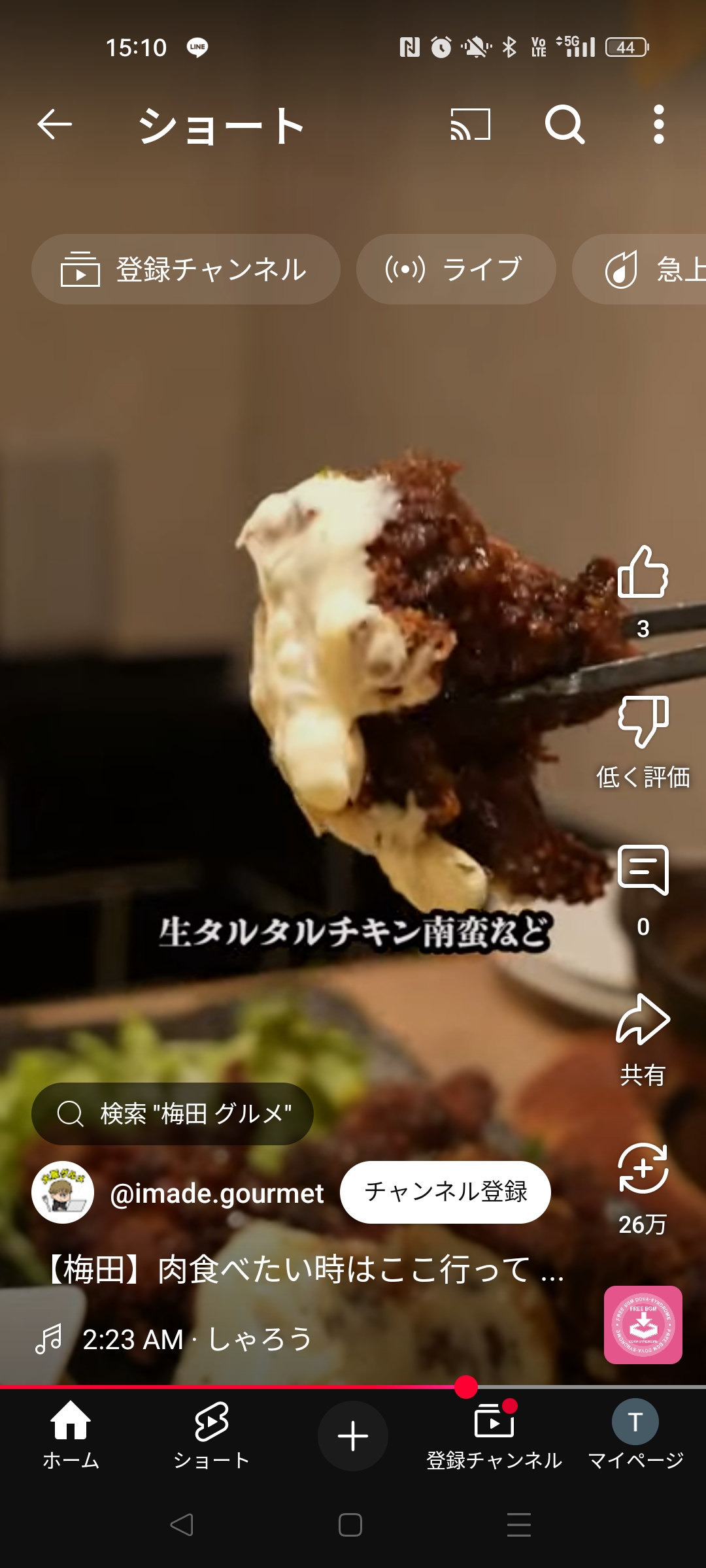Like this Short with thumbs up
Viewport: 706px width, 1568px height.
643,573
